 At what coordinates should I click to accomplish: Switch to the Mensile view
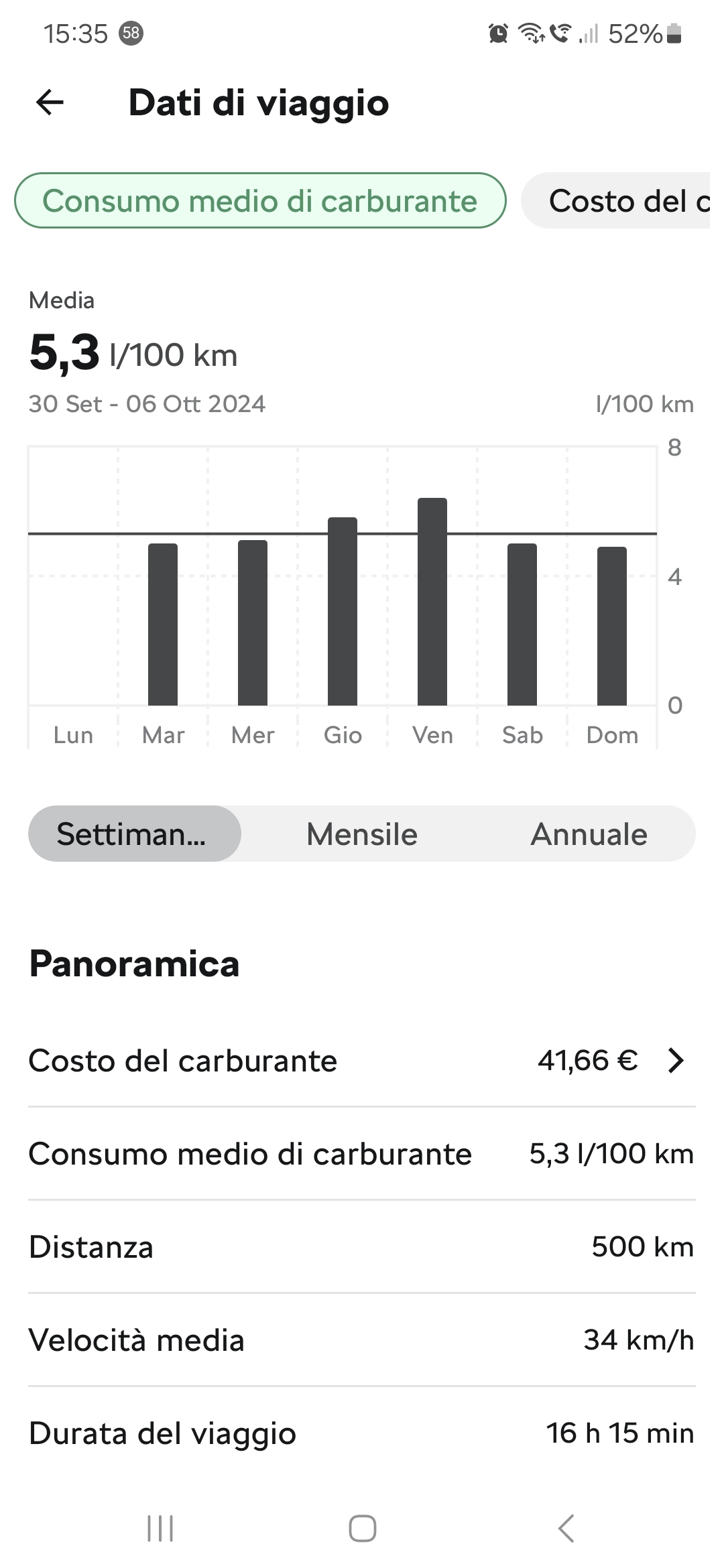(362, 834)
